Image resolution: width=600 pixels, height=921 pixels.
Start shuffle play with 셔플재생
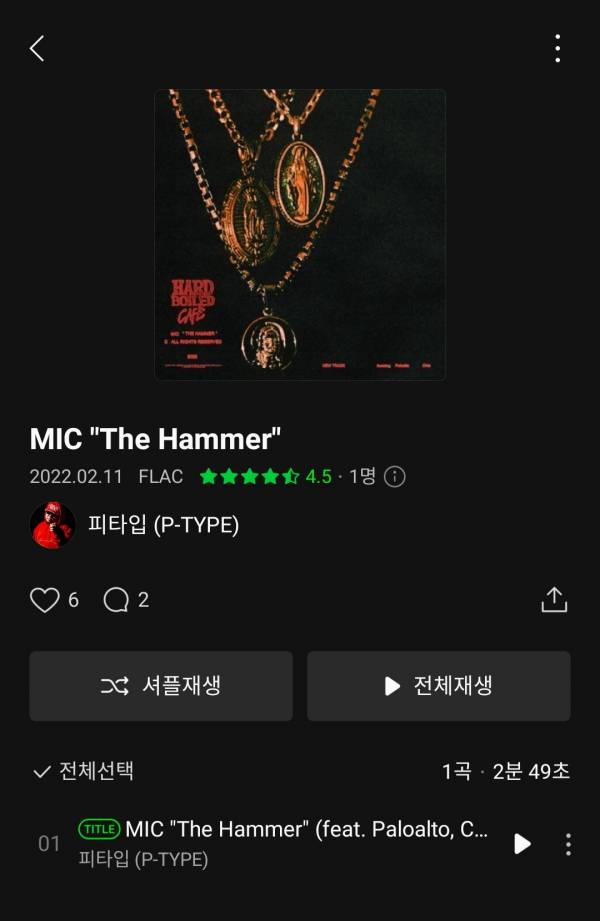pyautogui.click(x=161, y=686)
